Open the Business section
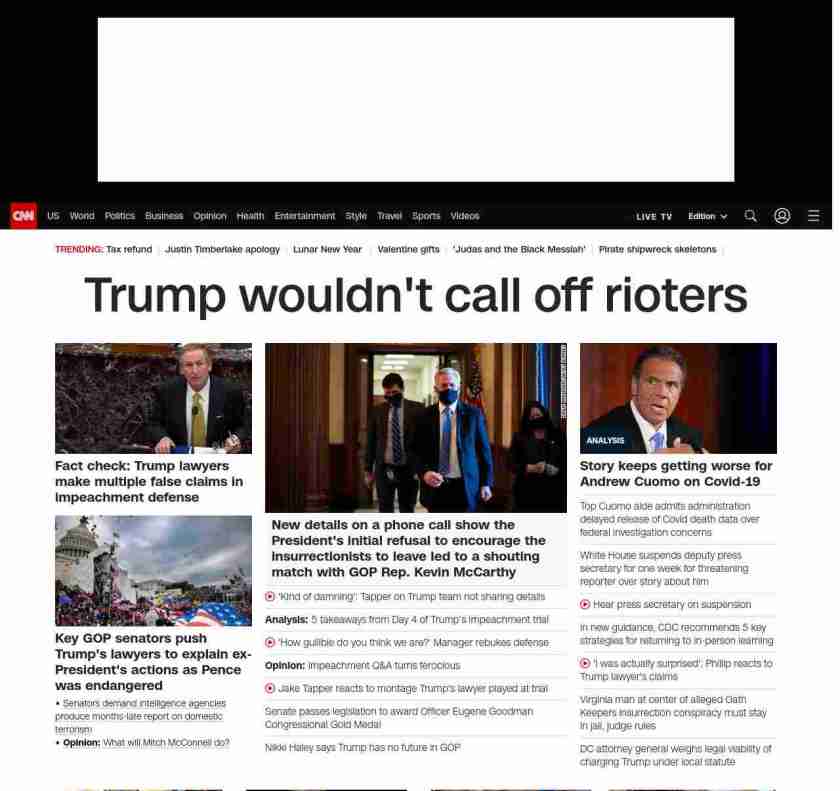Screen dimensions: 840x791 (164, 216)
